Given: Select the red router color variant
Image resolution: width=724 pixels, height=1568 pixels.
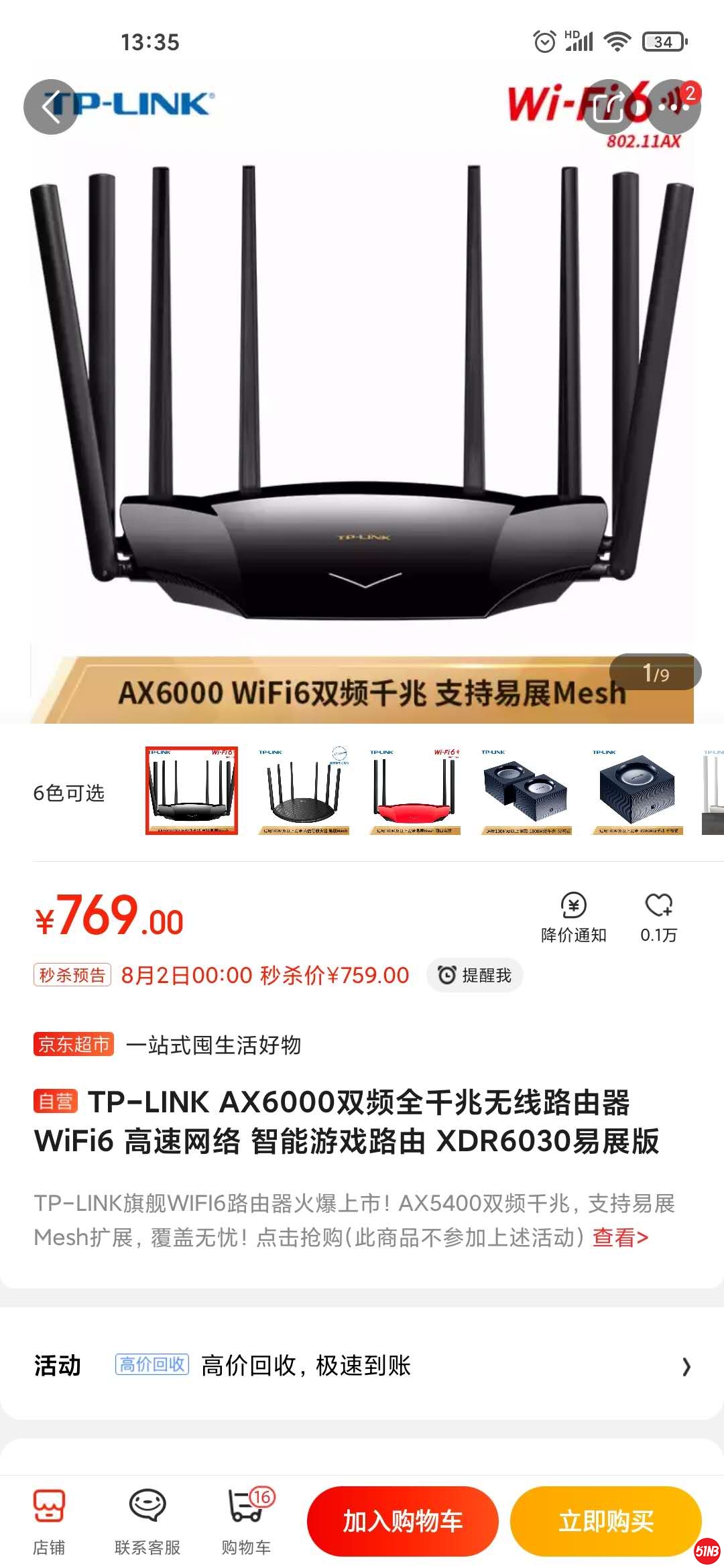Looking at the screenshot, I should [x=414, y=791].
